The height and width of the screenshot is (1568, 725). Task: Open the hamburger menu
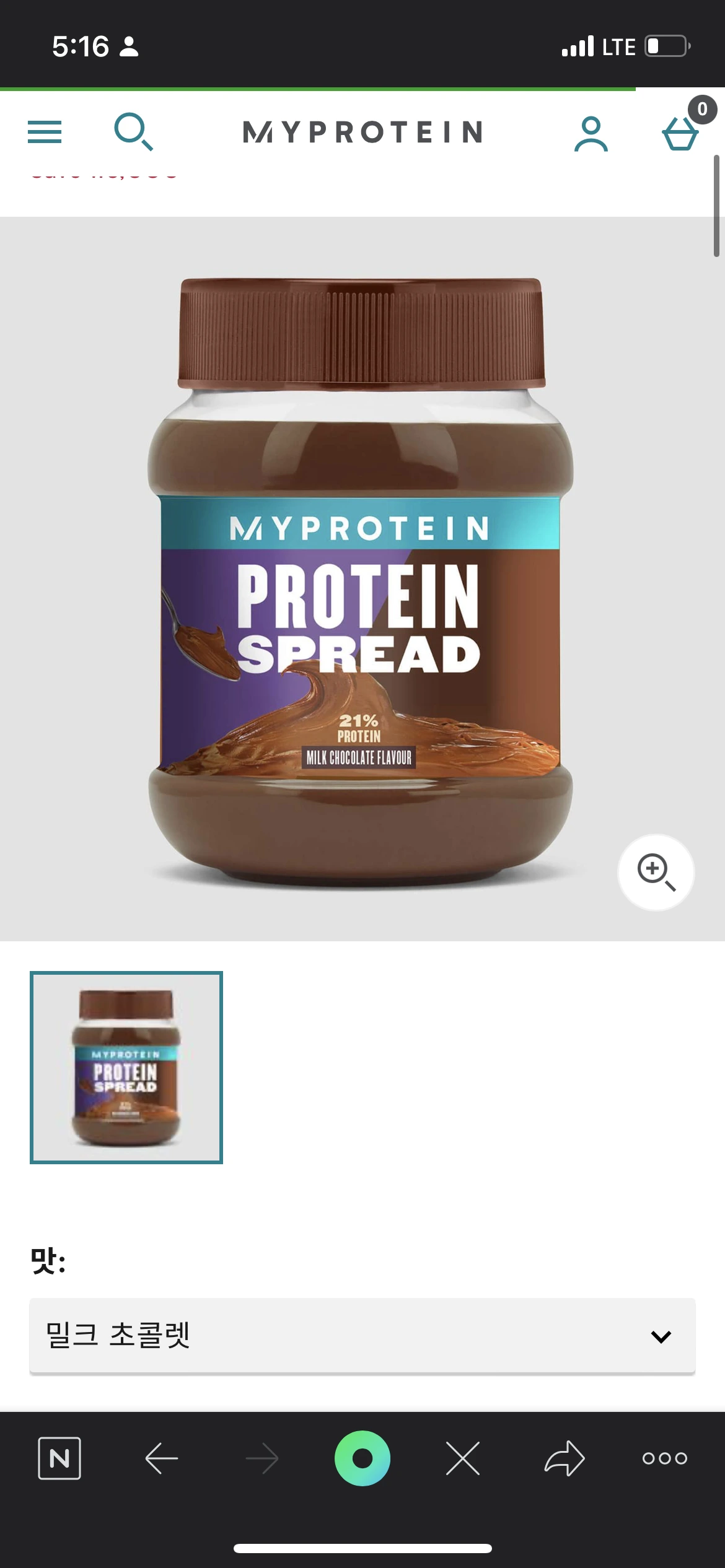click(x=45, y=132)
